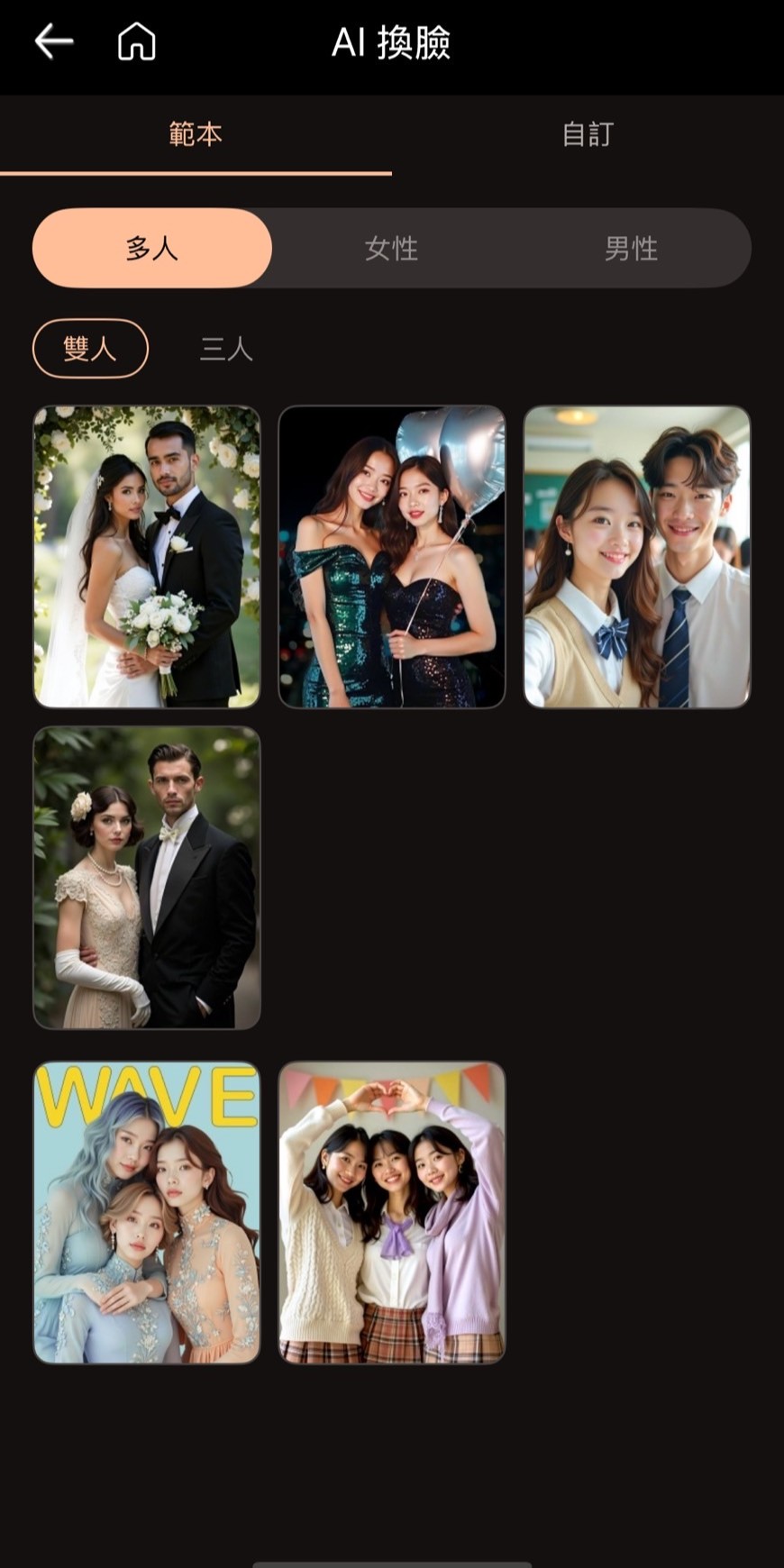Switch to the 自訂 tab
Screen dimensions: 784x1568
pos(588,134)
